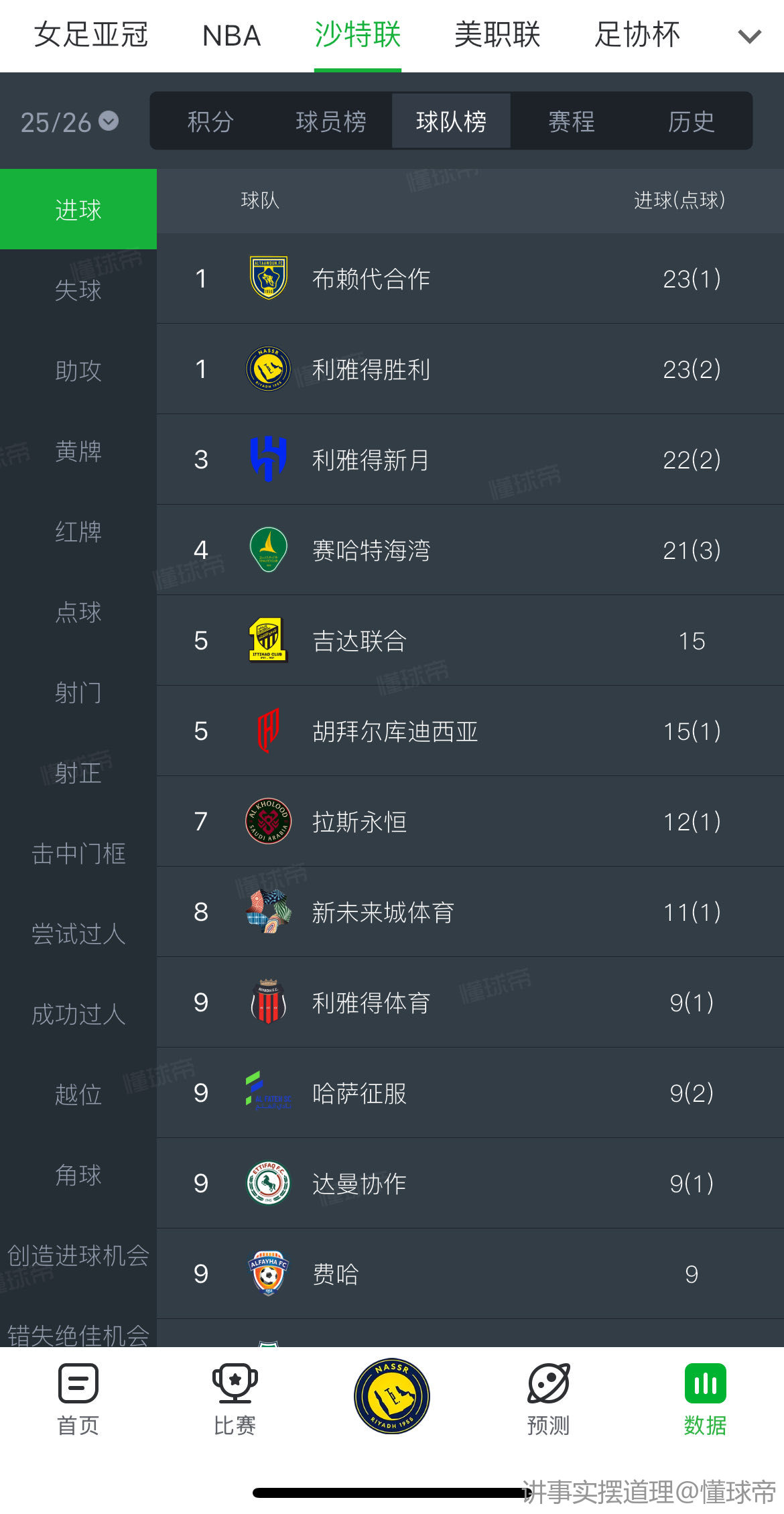Show 失球 conceded goals ranking
The width and height of the screenshot is (784, 1514).
78,290
